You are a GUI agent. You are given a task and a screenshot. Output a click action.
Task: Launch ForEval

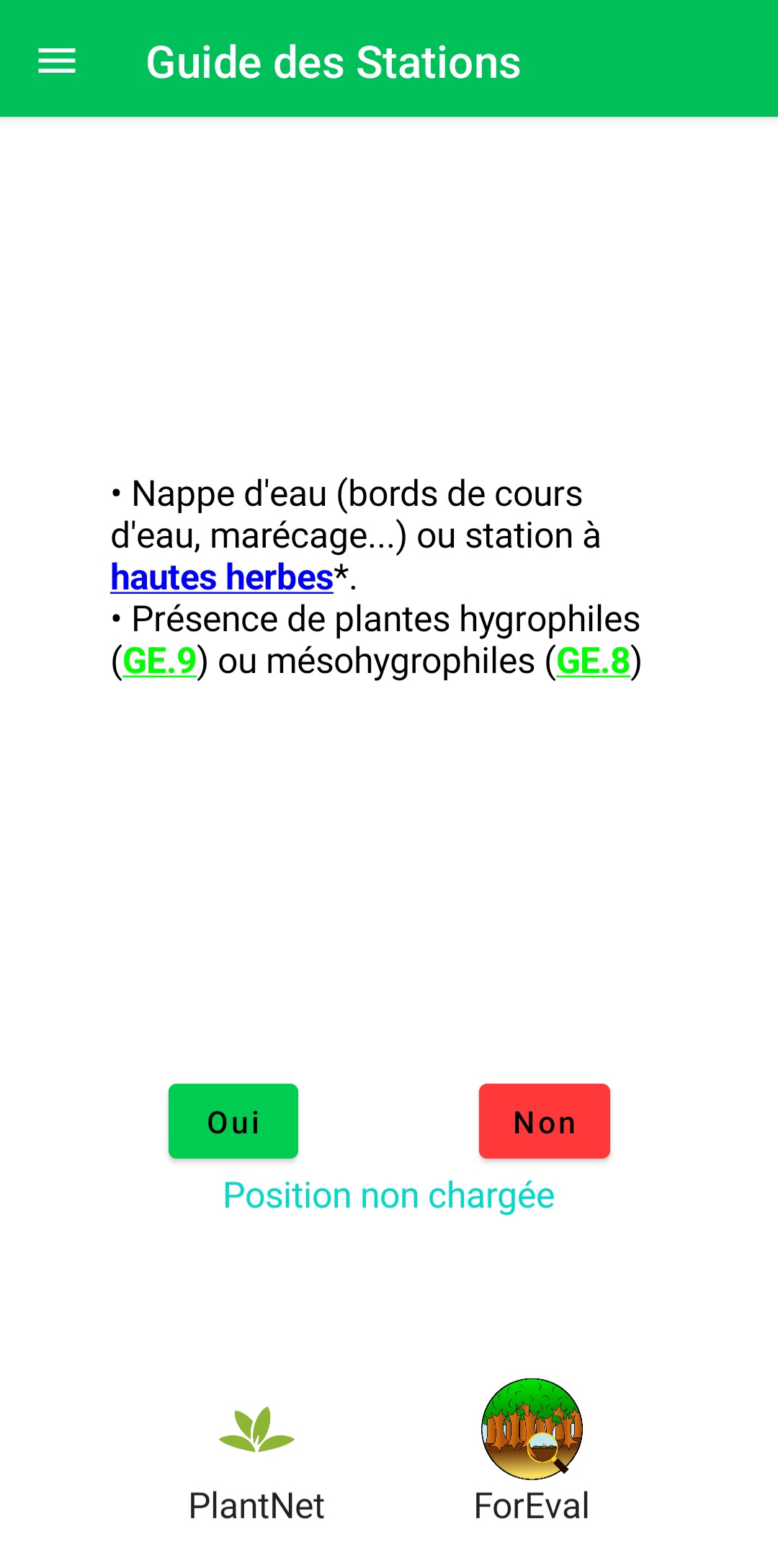532,1450
